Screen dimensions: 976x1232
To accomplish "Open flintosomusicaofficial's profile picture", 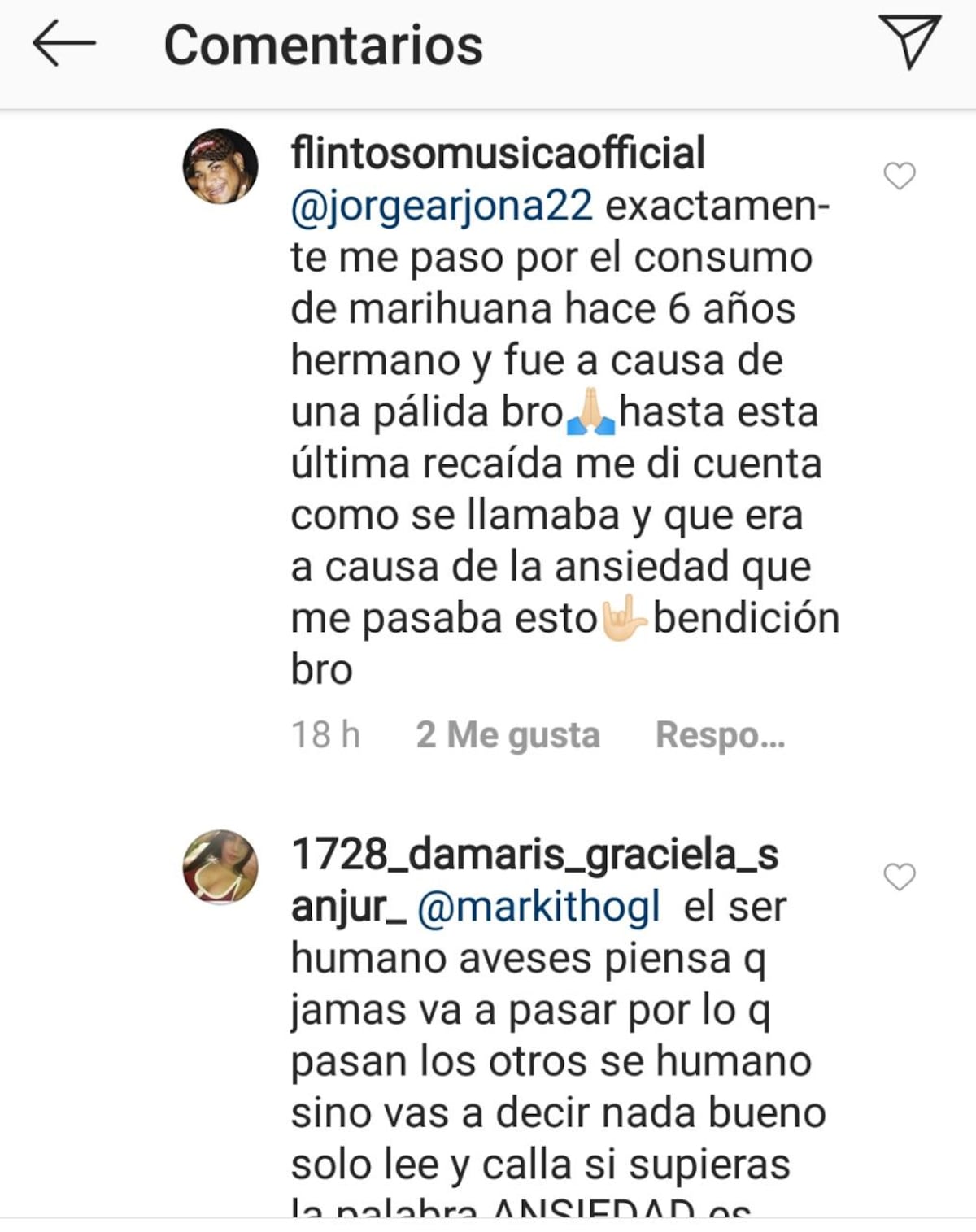I will (x=220, y=166).
